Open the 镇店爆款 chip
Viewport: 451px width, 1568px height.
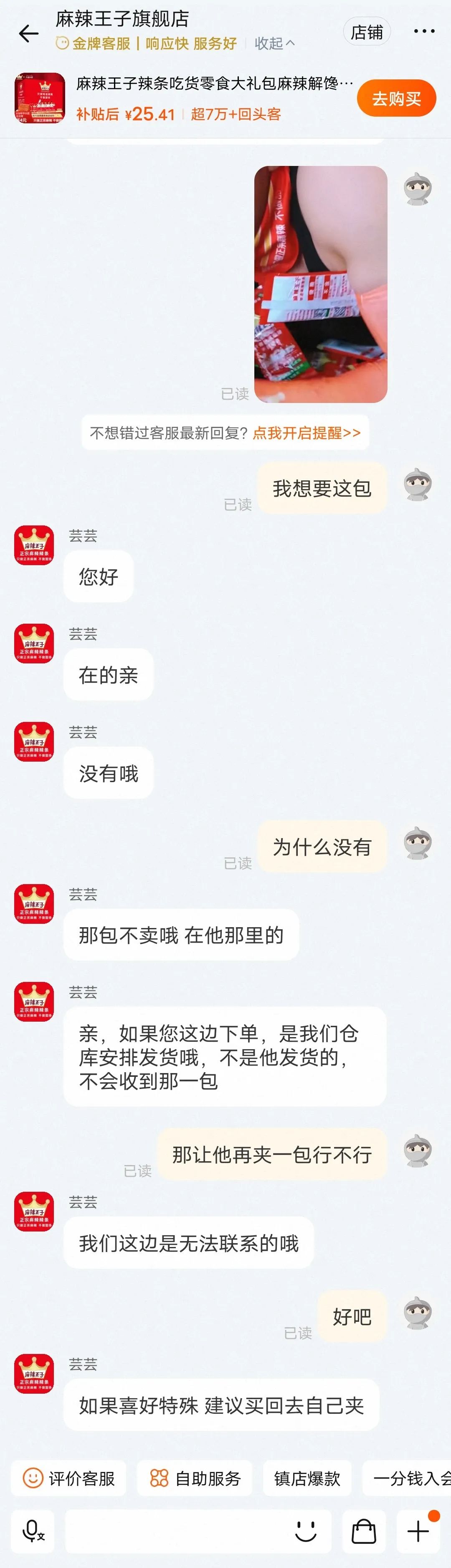307,1478
